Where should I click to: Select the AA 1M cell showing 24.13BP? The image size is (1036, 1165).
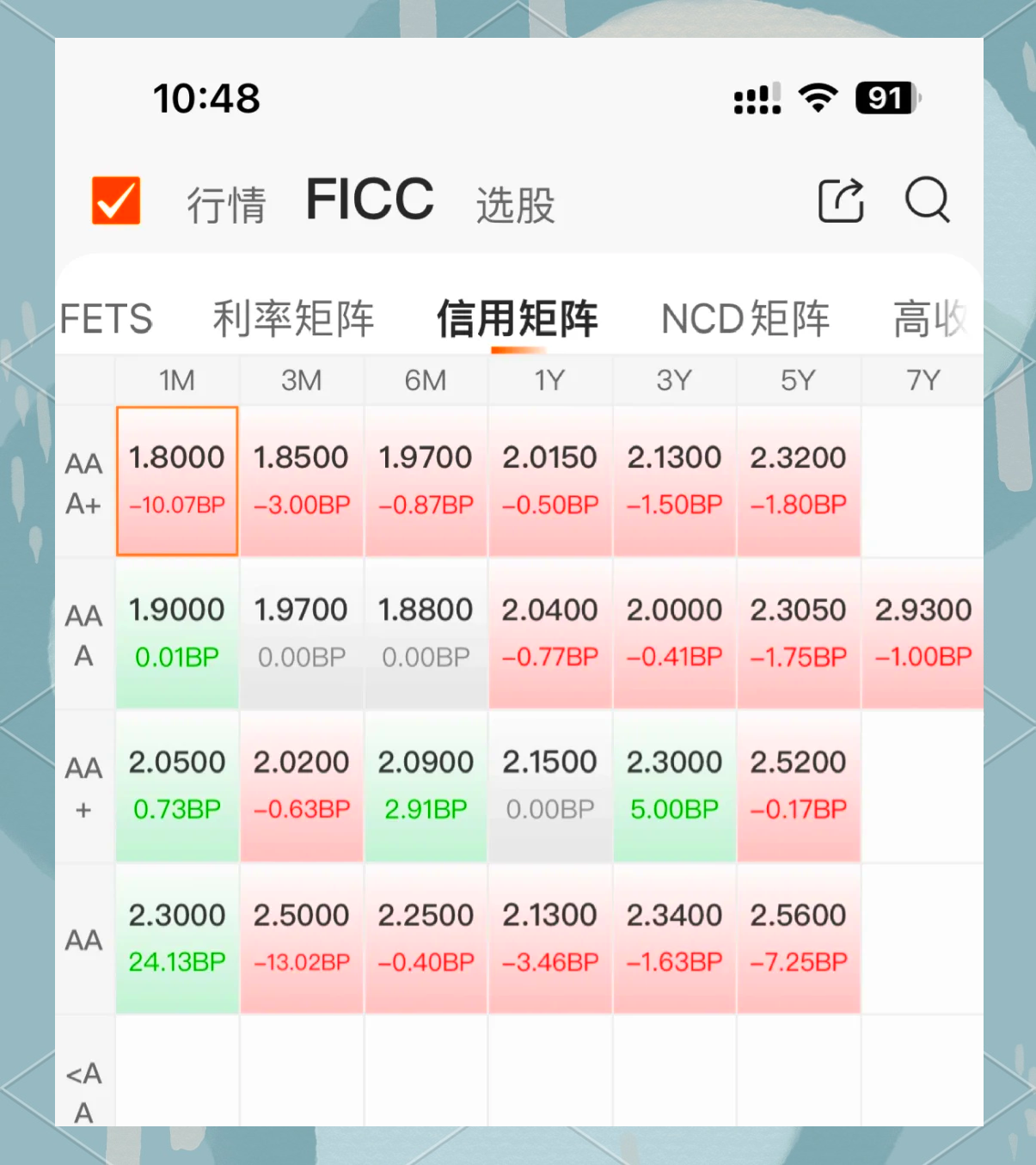click(176, 940)
